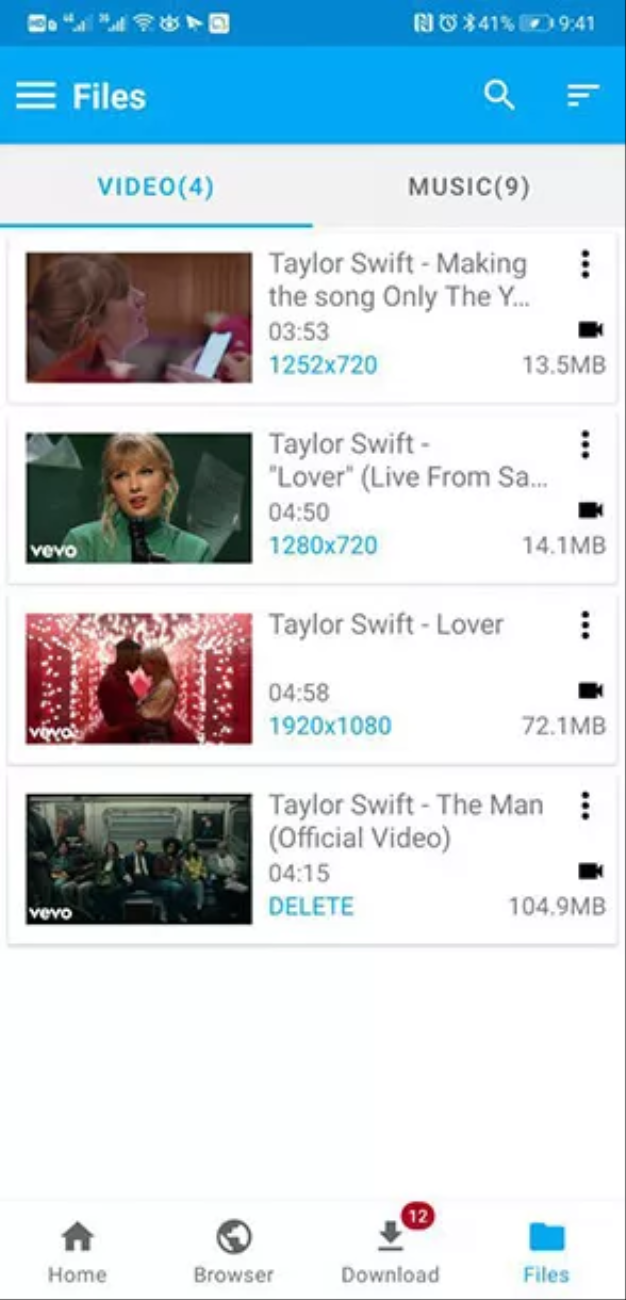This screenshot has height=1300, width=626.
Task: Open options for Taylor Swift - Lover
Action: click(585, 625)
